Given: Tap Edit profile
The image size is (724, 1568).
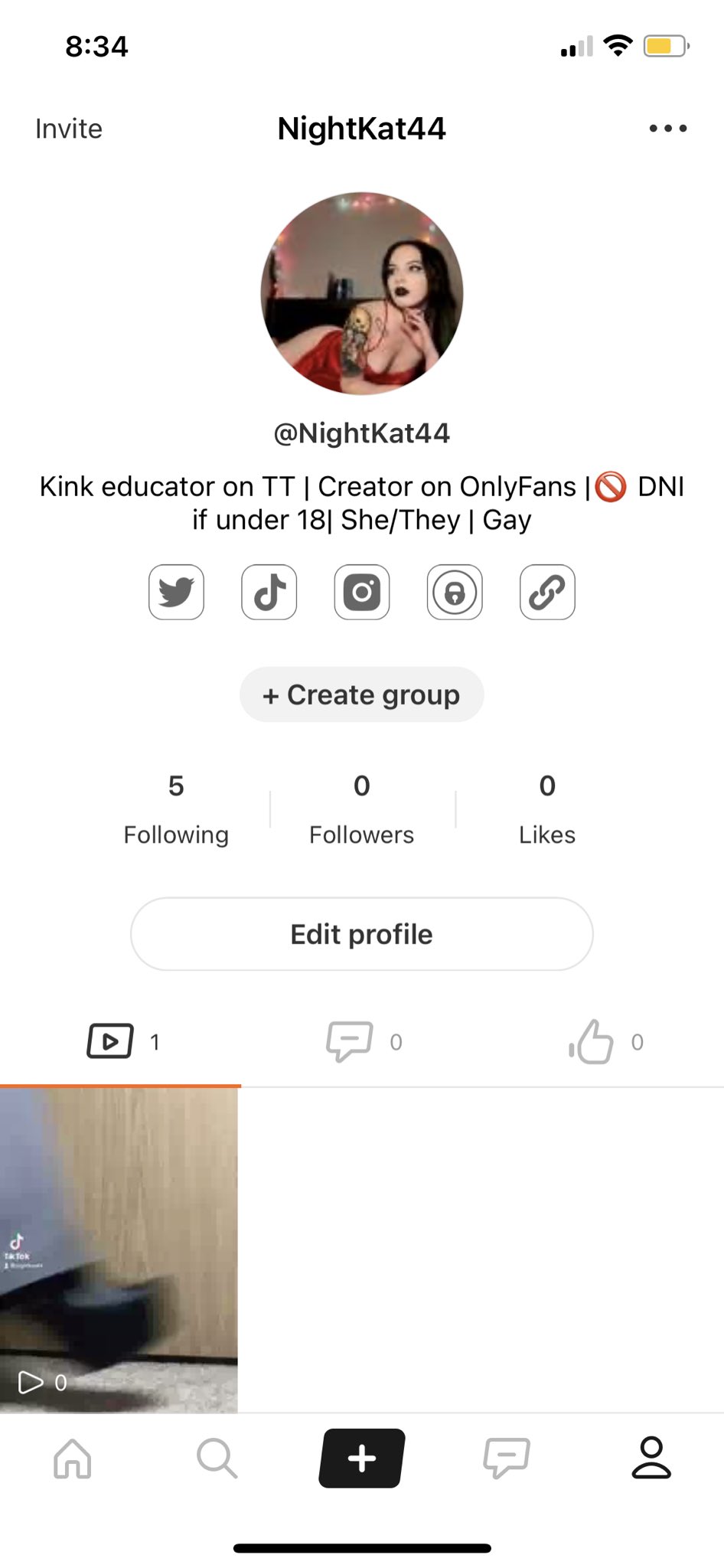Looking at the screenshot, I should (362, 934).
